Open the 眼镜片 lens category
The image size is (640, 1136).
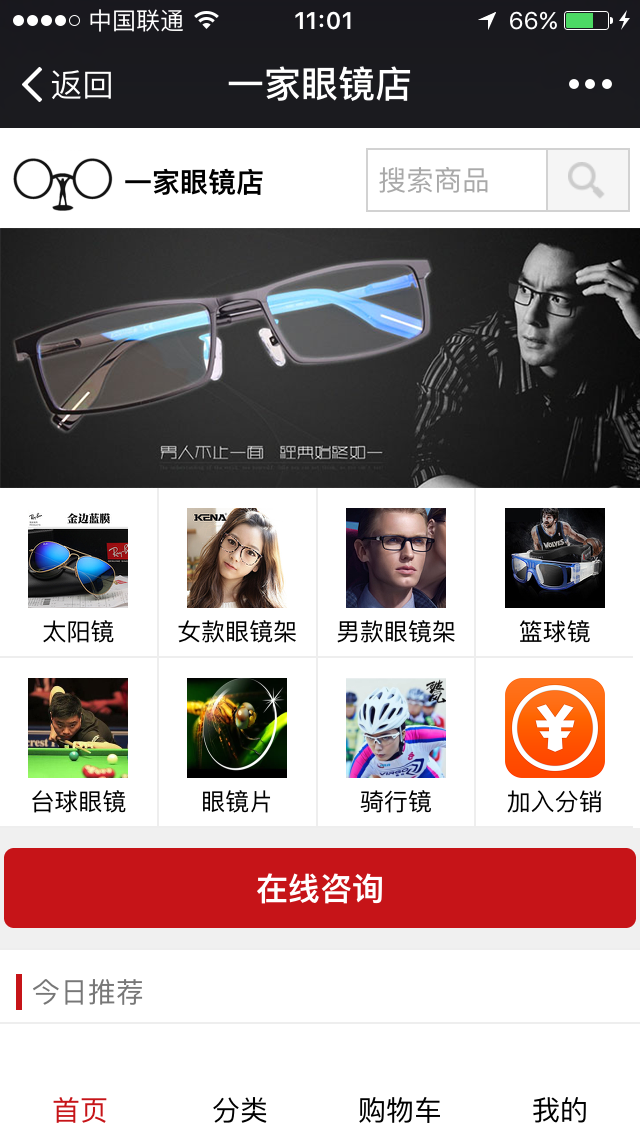(x=237, y=743)
